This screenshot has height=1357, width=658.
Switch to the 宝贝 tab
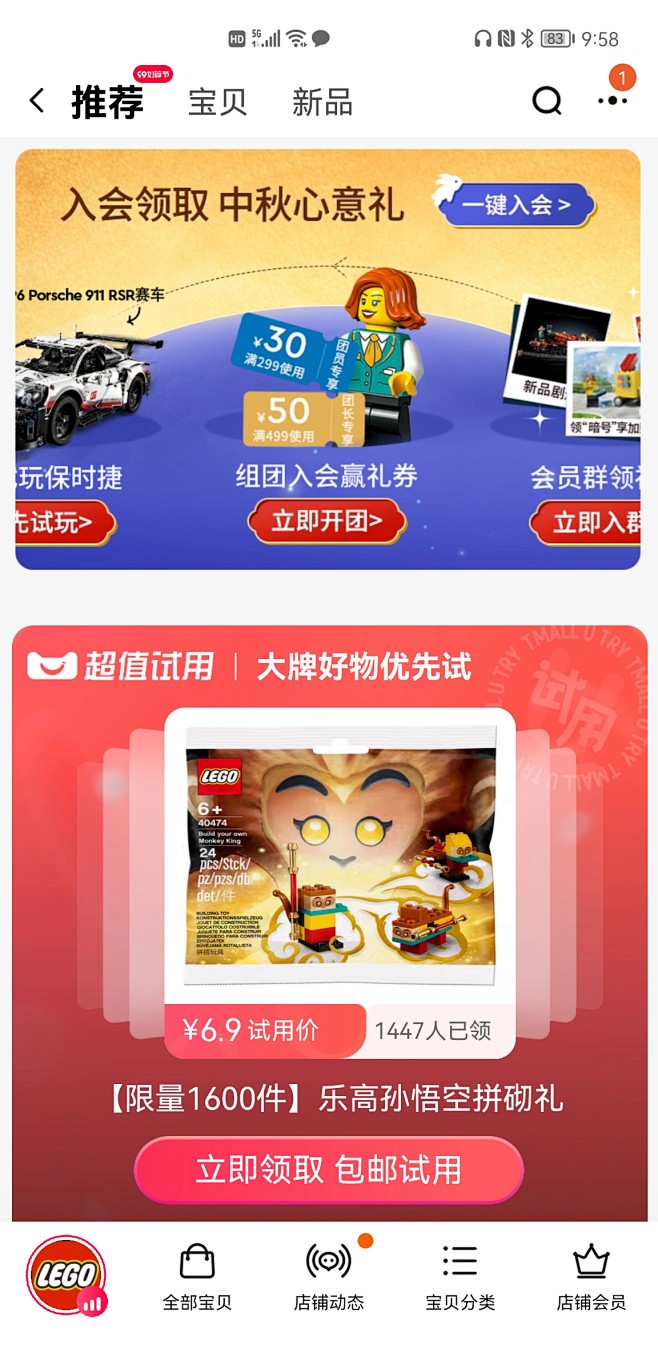pos(217,102)
